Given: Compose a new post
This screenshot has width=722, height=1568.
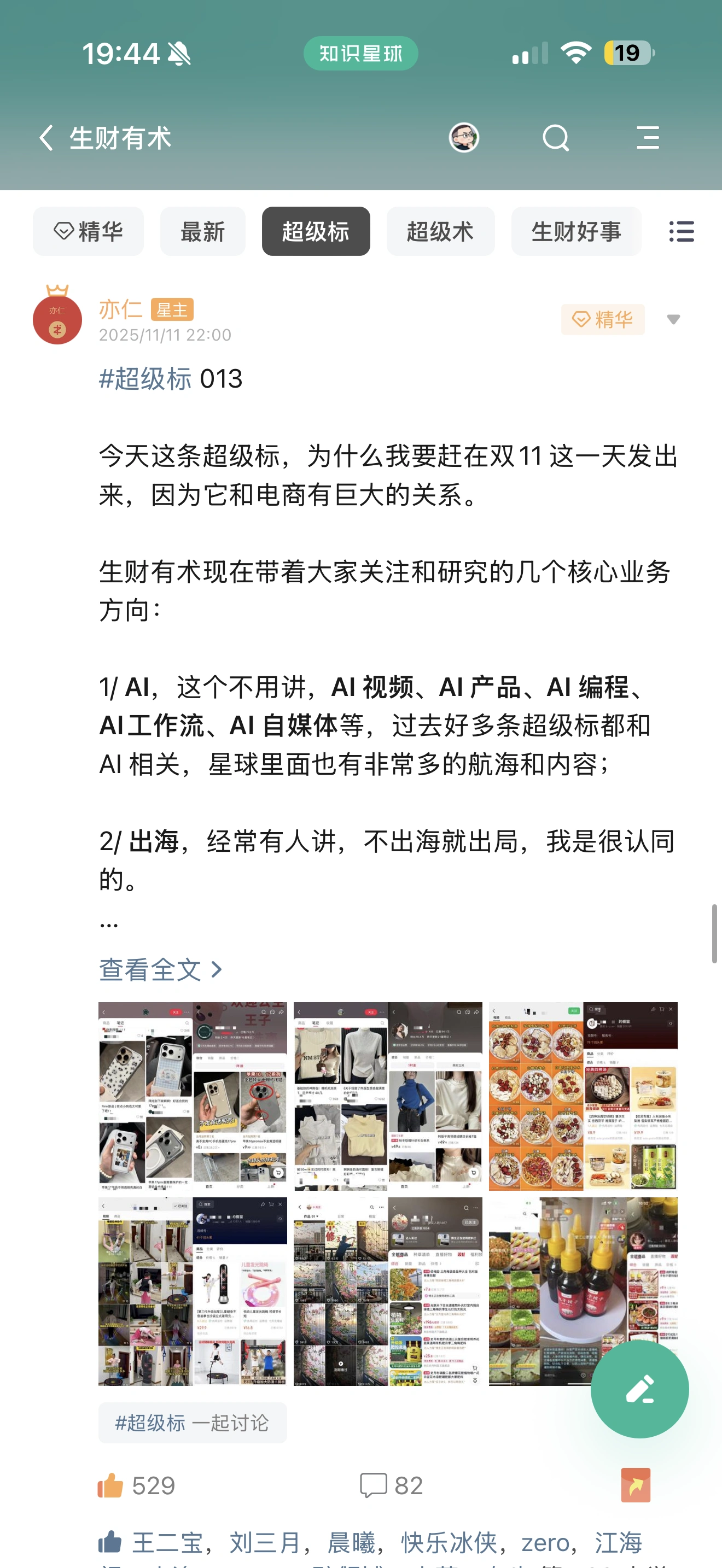Looking at the screenshot, I should pyautogui.click(x=639, y=1389).
